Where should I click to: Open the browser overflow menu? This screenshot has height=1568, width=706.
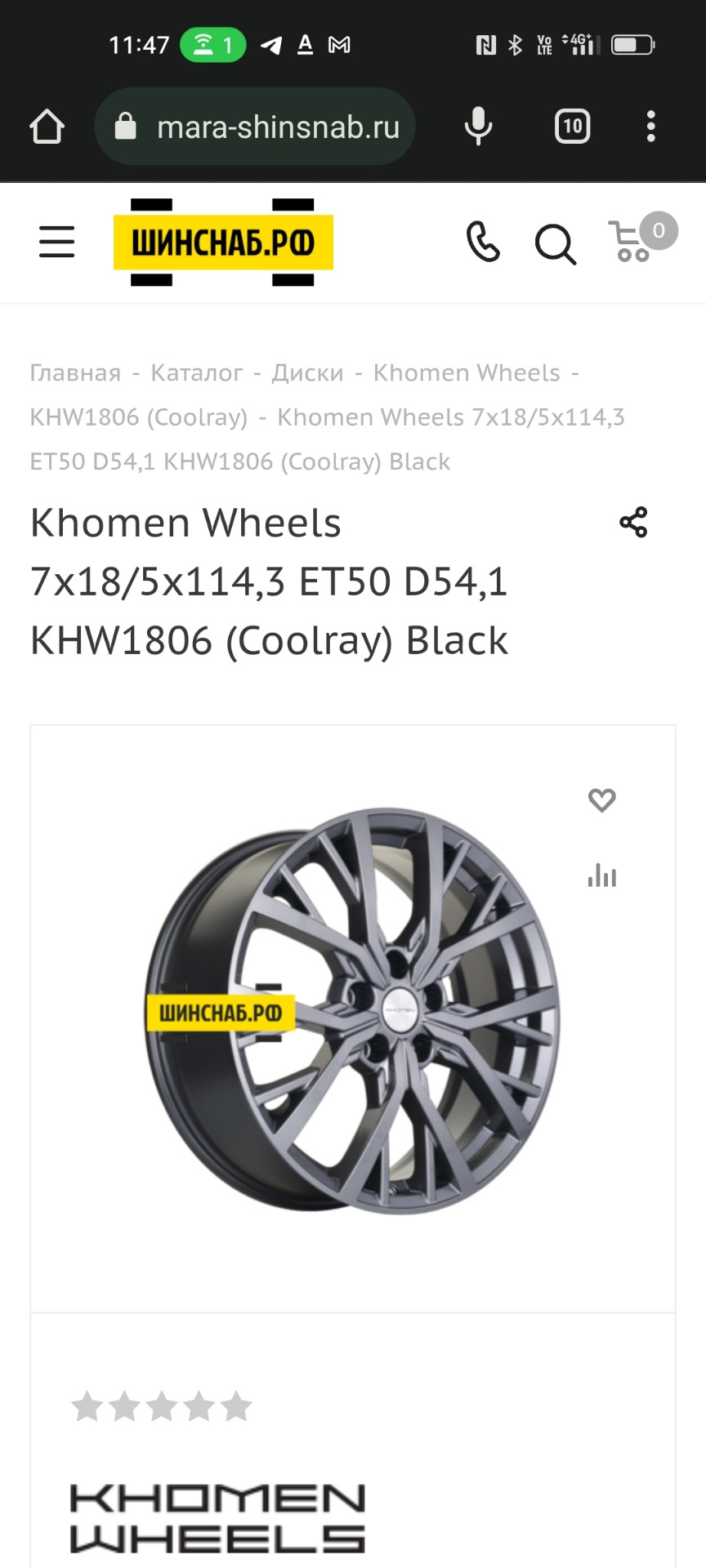click(650, 127)
